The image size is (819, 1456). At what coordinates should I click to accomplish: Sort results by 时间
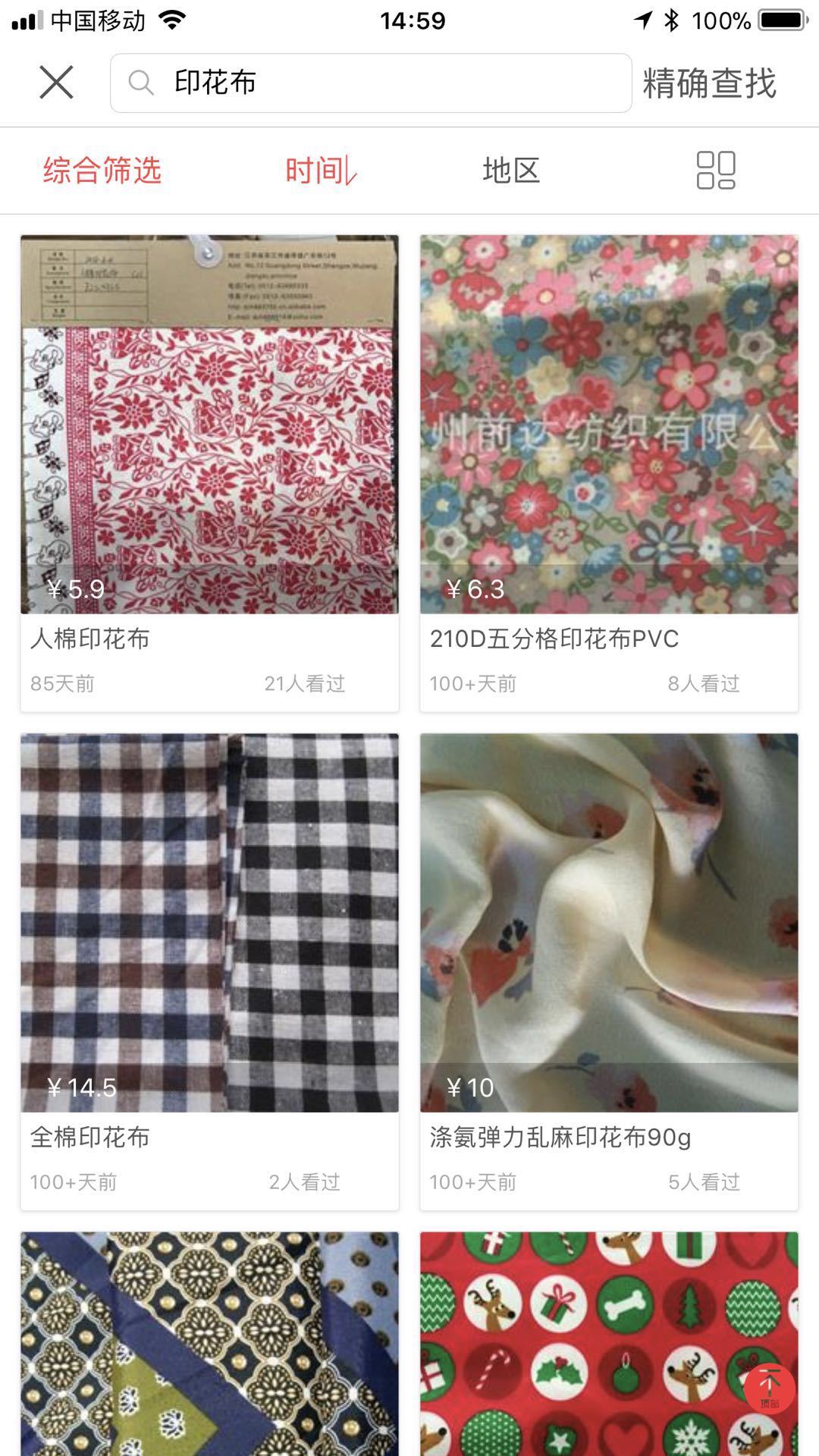320,170
